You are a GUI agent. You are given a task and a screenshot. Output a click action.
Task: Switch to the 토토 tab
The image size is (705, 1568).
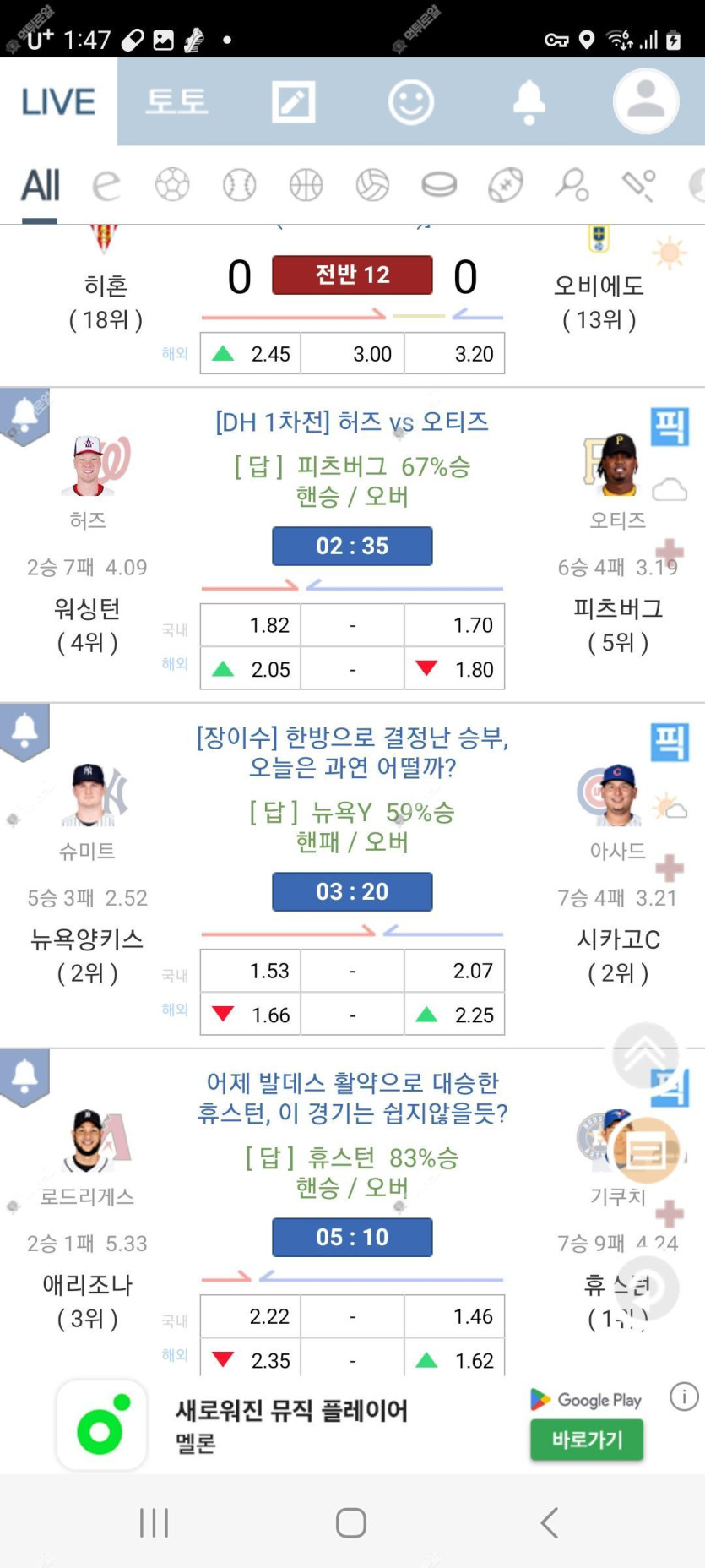click(x=176, y=101)
